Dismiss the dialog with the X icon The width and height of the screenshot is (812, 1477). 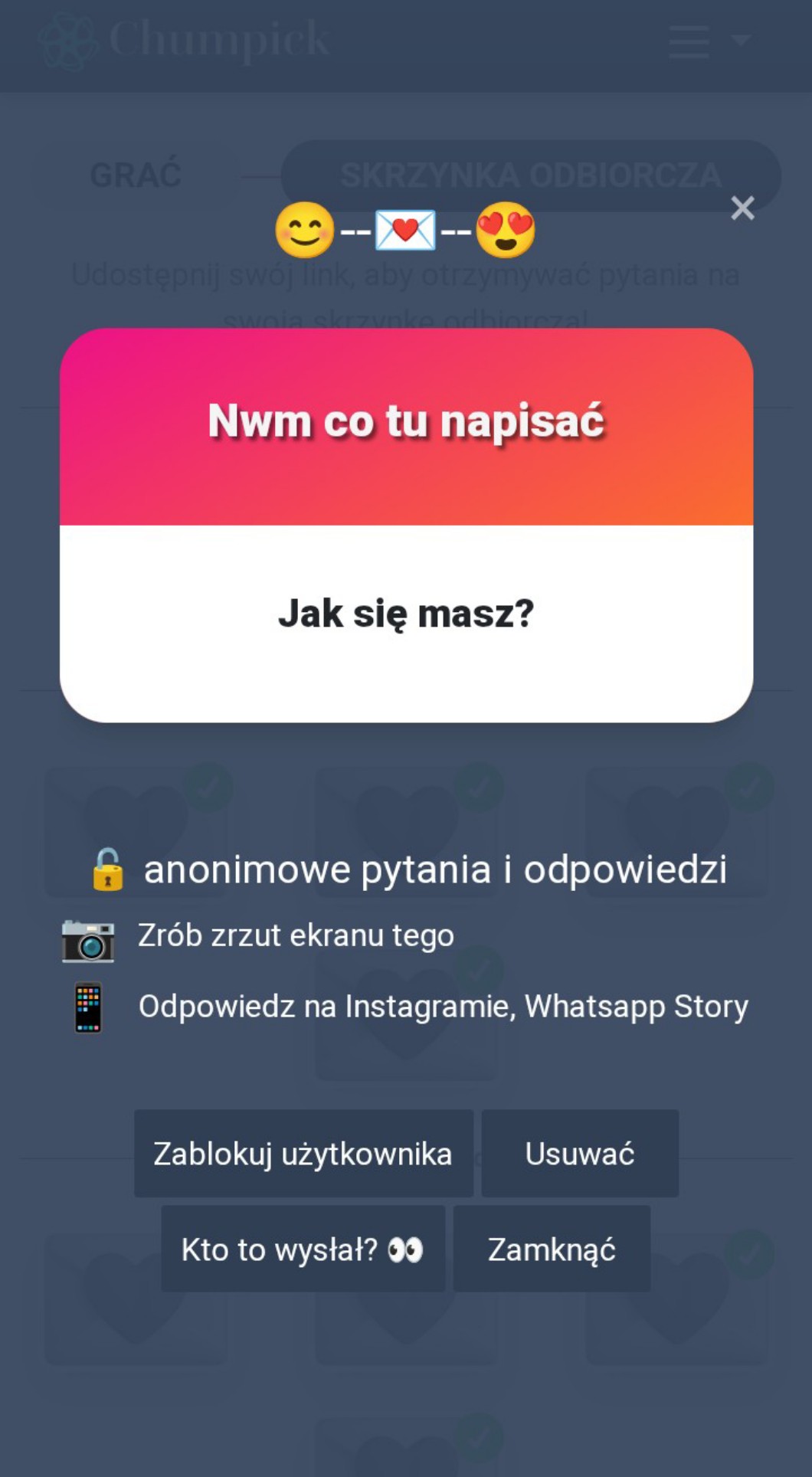tap(742, 208)
